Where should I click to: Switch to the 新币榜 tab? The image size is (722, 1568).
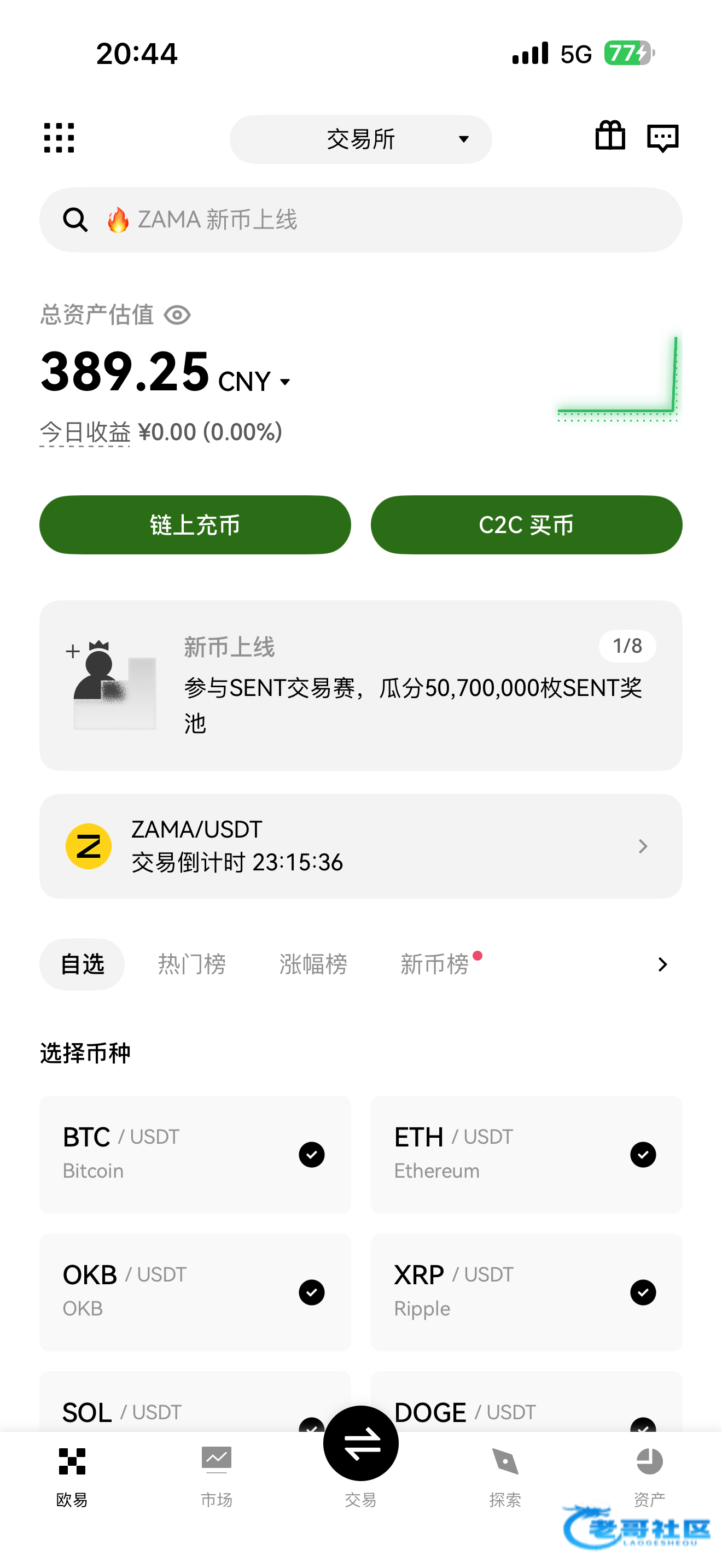click(435, 964)
